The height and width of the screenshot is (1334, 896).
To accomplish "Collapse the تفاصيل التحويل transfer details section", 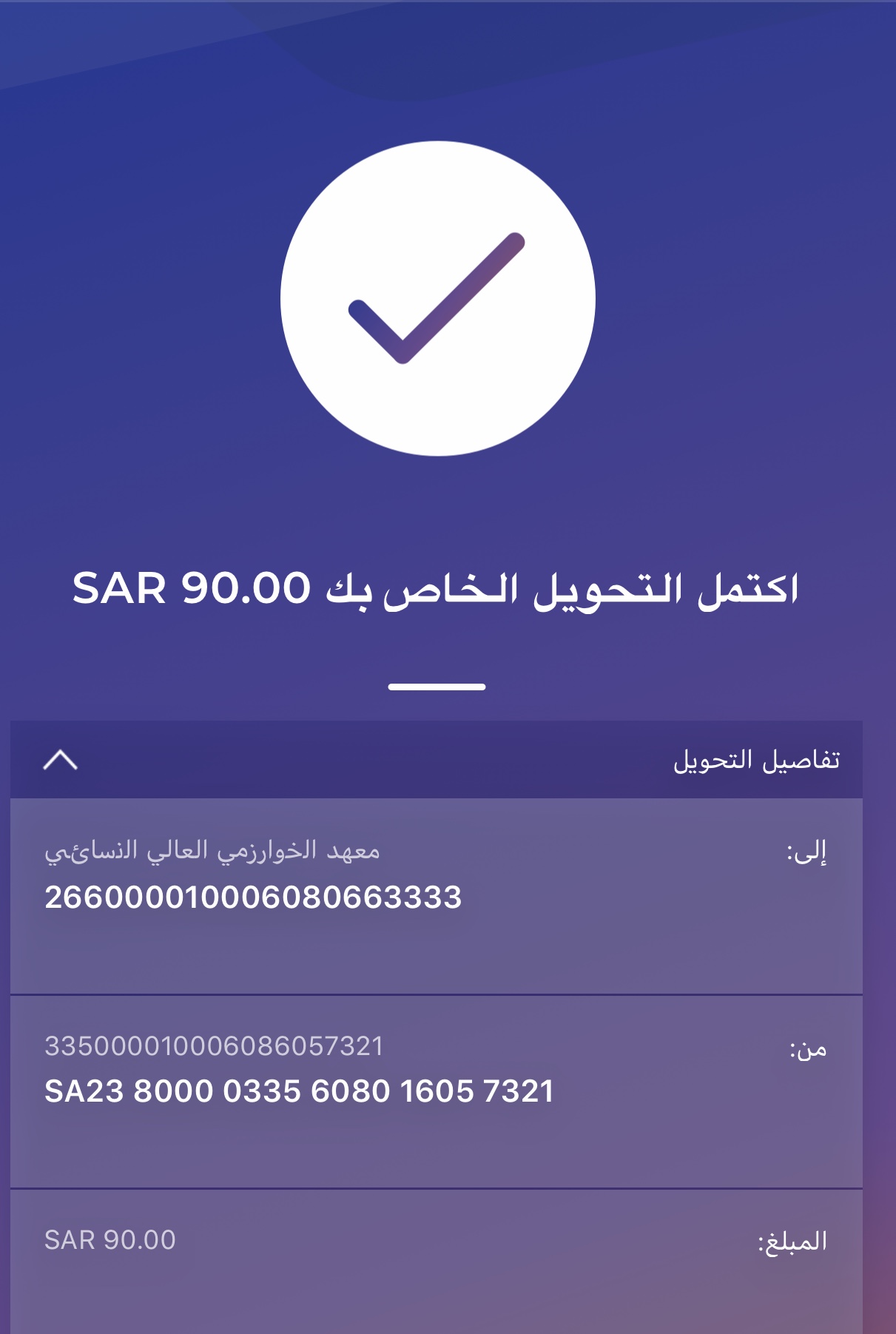I will click(61, 760).
